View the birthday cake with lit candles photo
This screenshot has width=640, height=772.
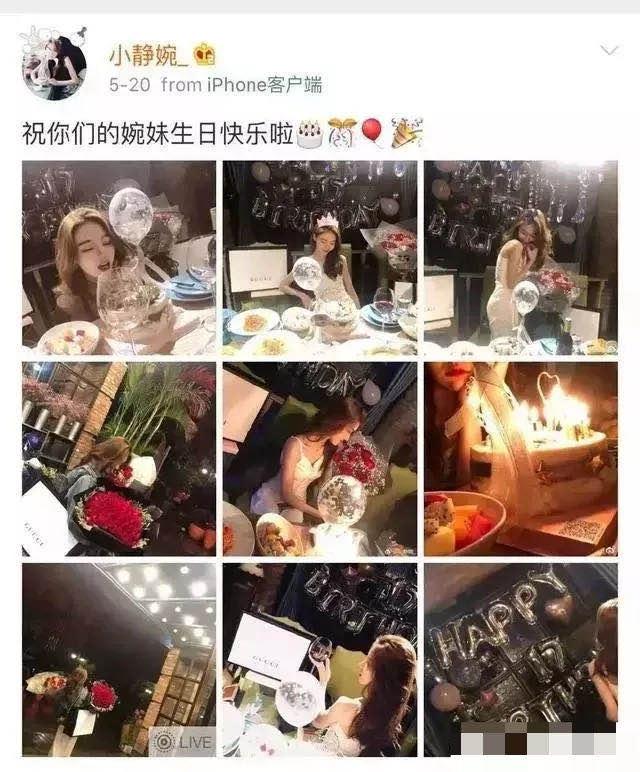(x=520, y=458)
